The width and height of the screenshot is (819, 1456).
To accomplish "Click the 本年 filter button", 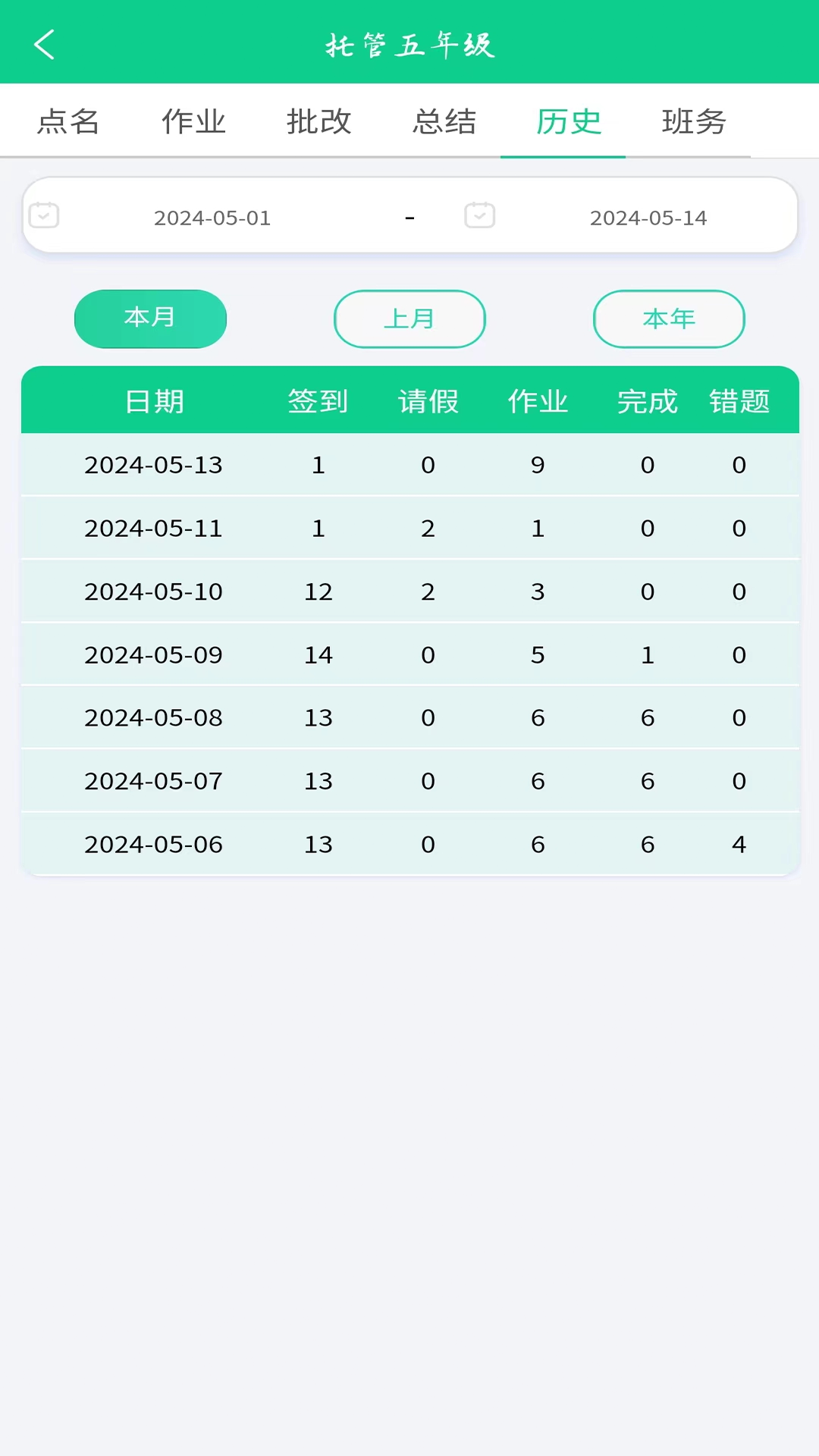I will pos(669,318).
